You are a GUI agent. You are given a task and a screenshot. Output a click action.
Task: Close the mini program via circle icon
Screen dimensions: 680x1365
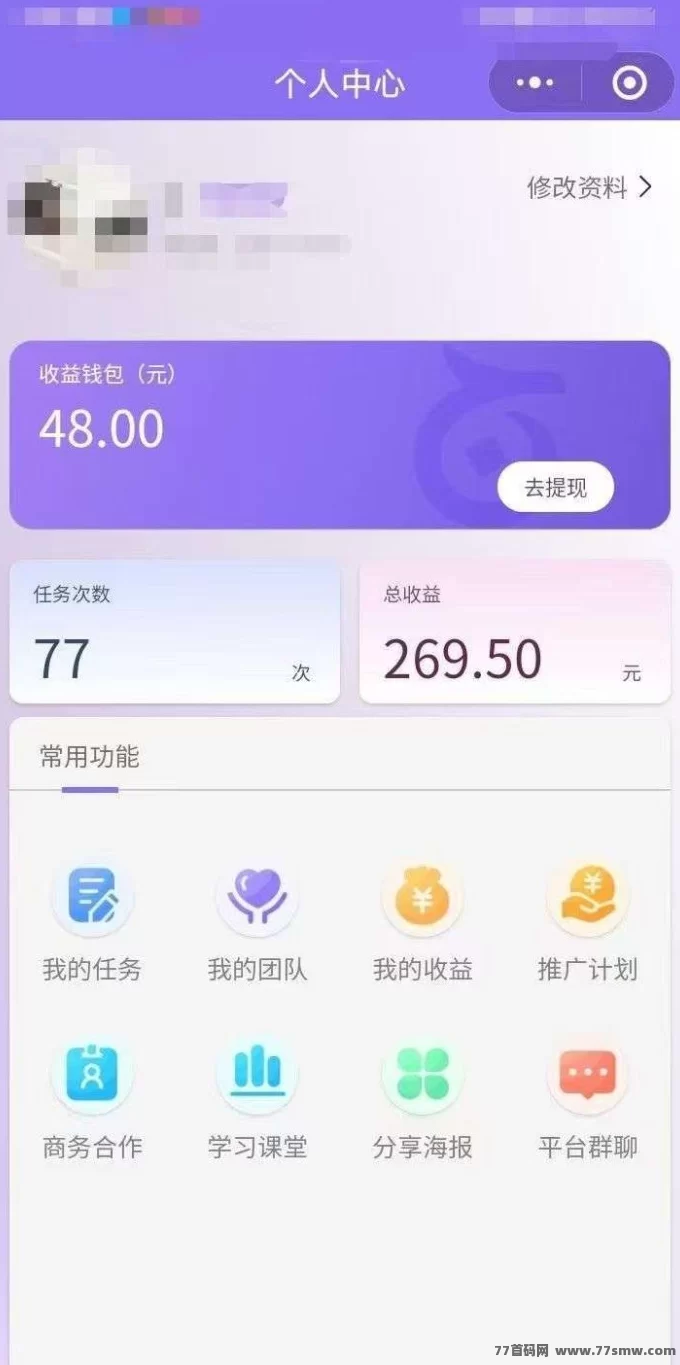point(629,83)
